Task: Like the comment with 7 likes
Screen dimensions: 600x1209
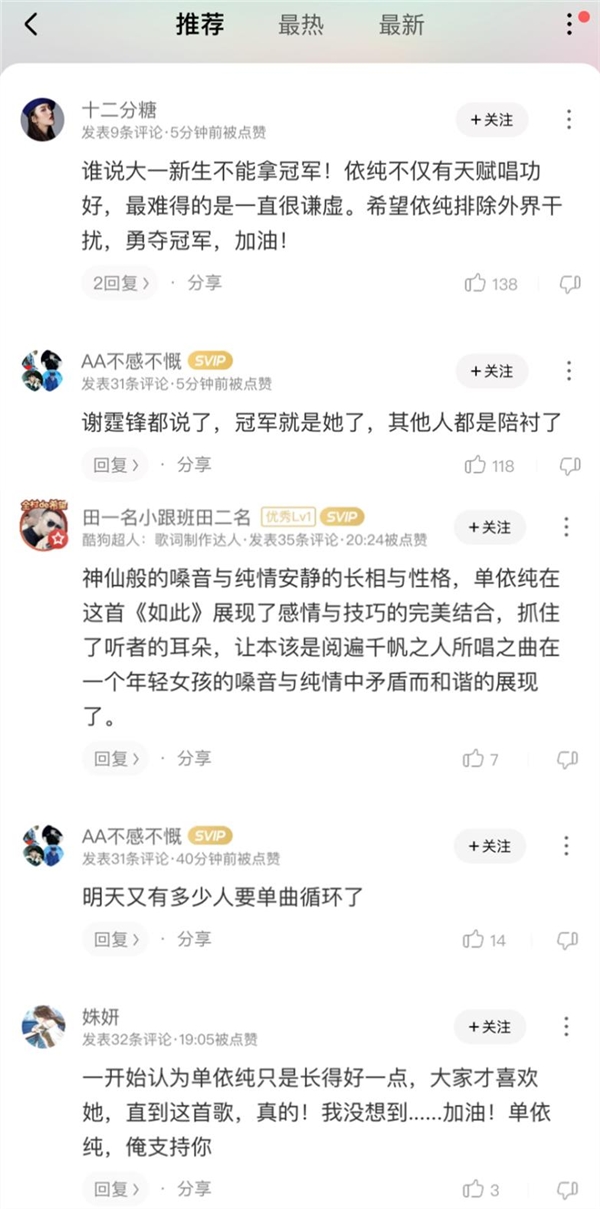Action: (x=474, y=759)
